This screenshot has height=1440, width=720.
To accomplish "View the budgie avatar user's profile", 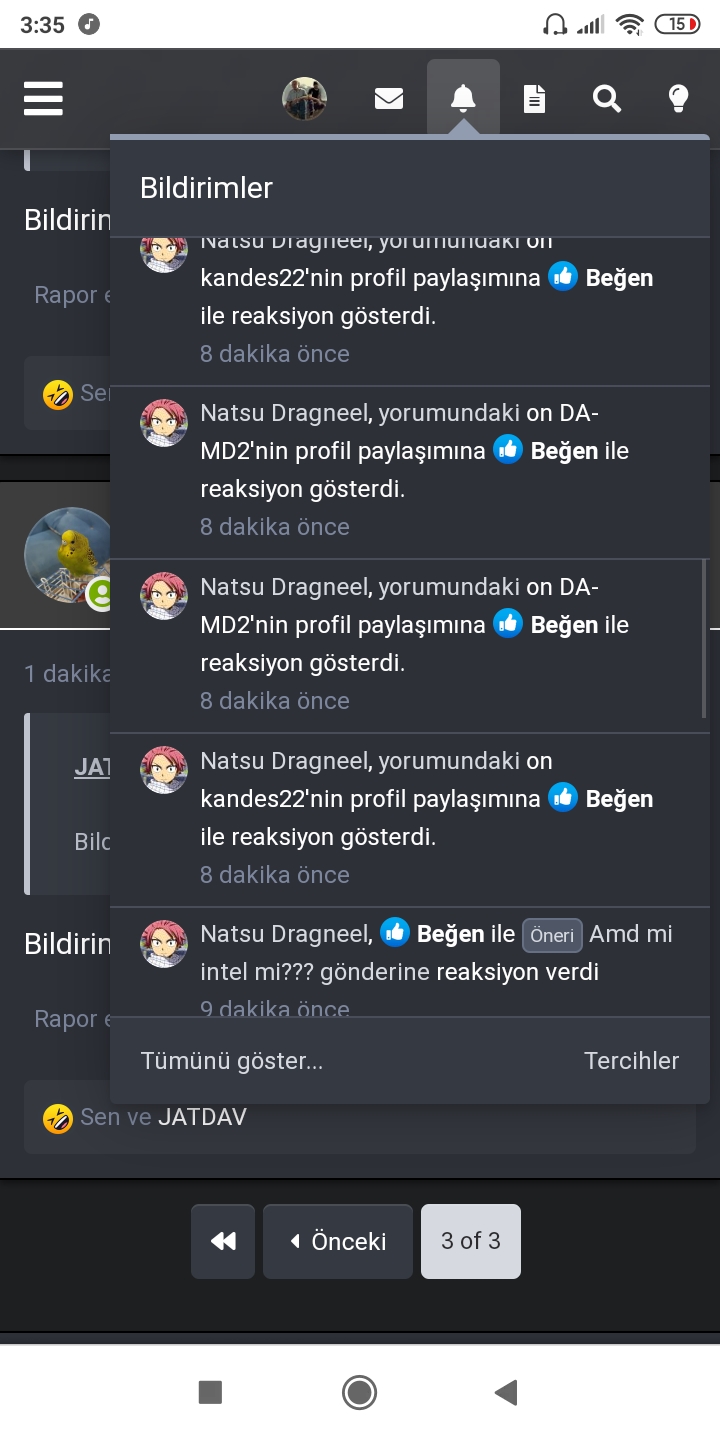I will (66, 555).
